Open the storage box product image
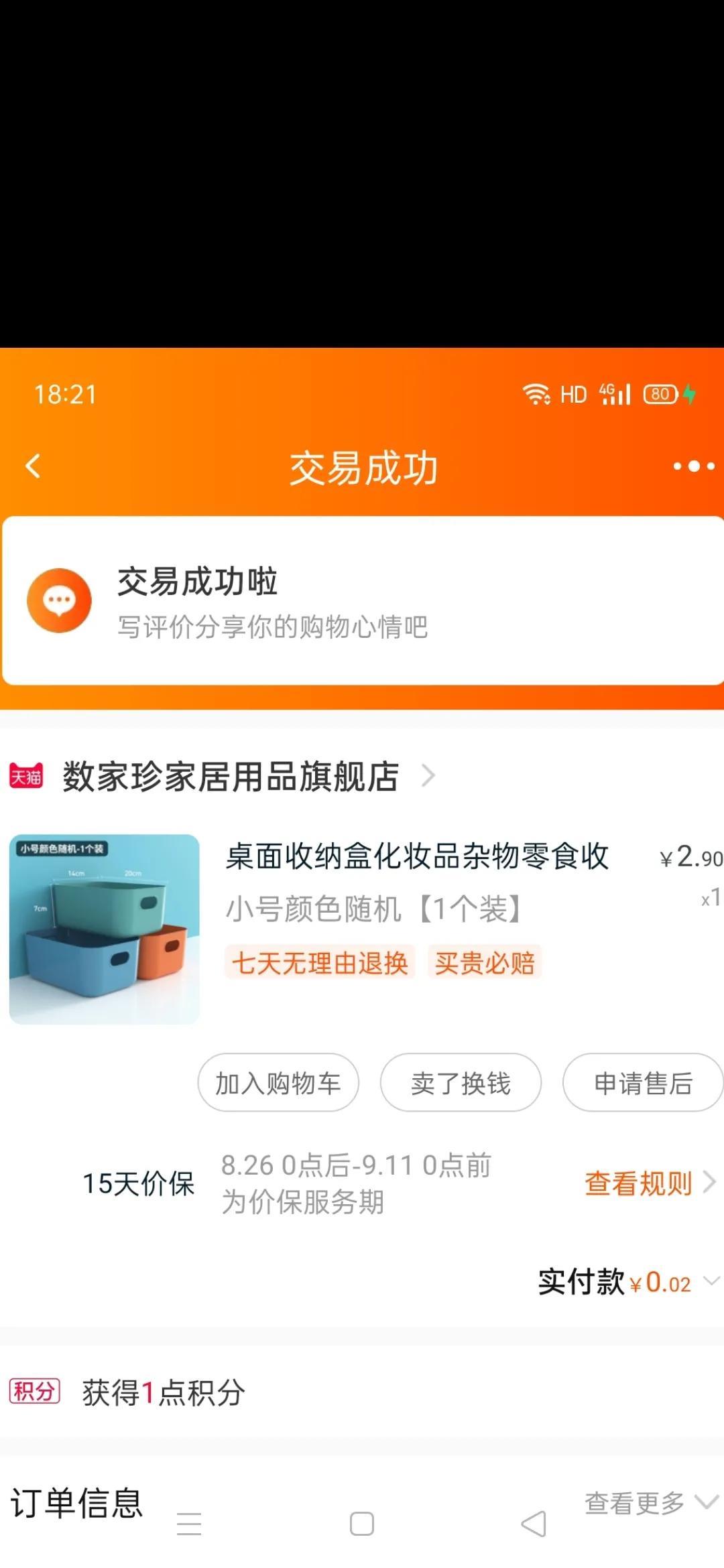This screenshot has height=1568, width=724. click(105, 929)
